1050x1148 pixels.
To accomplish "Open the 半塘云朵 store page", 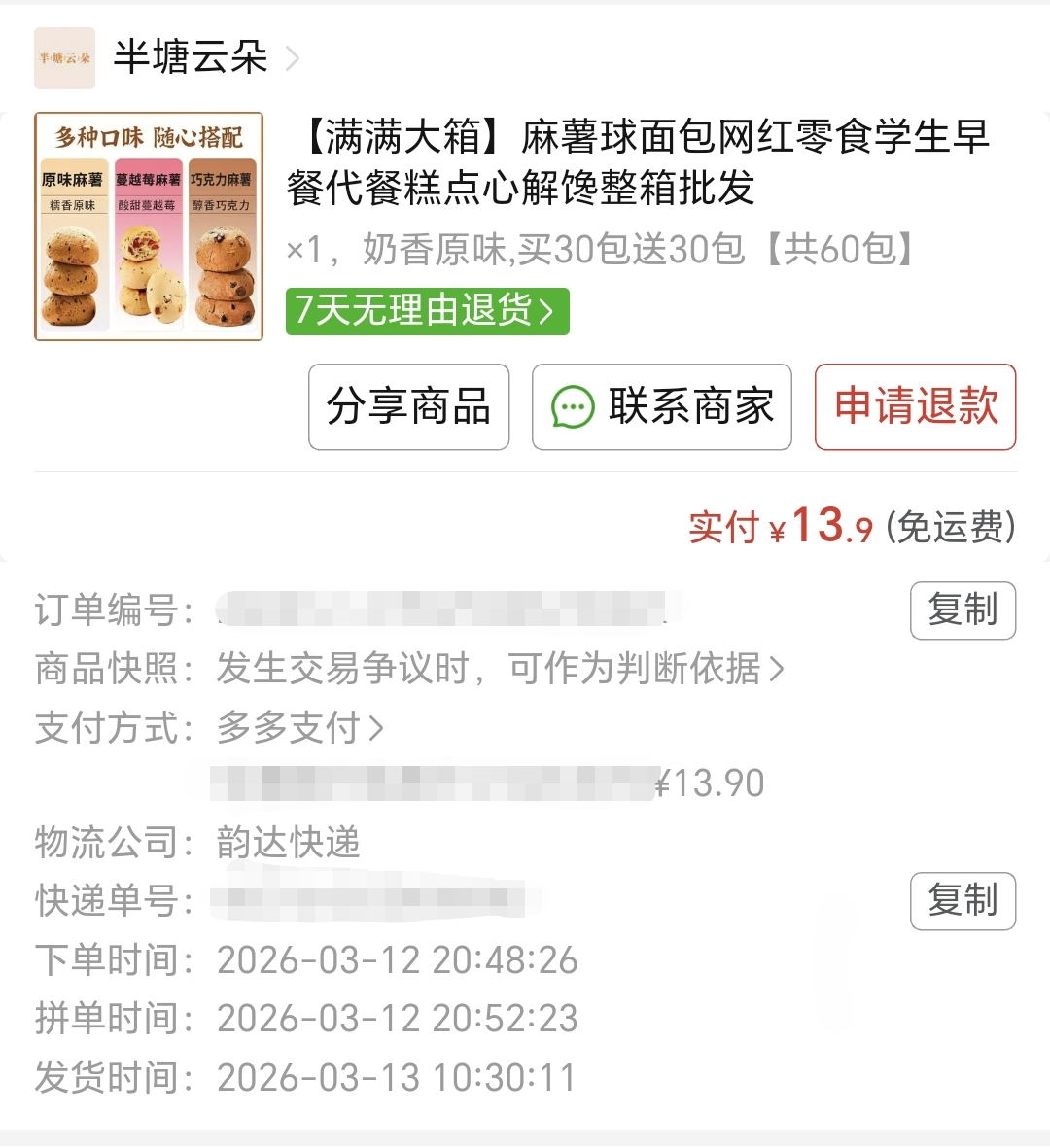I will pos(190,58).
